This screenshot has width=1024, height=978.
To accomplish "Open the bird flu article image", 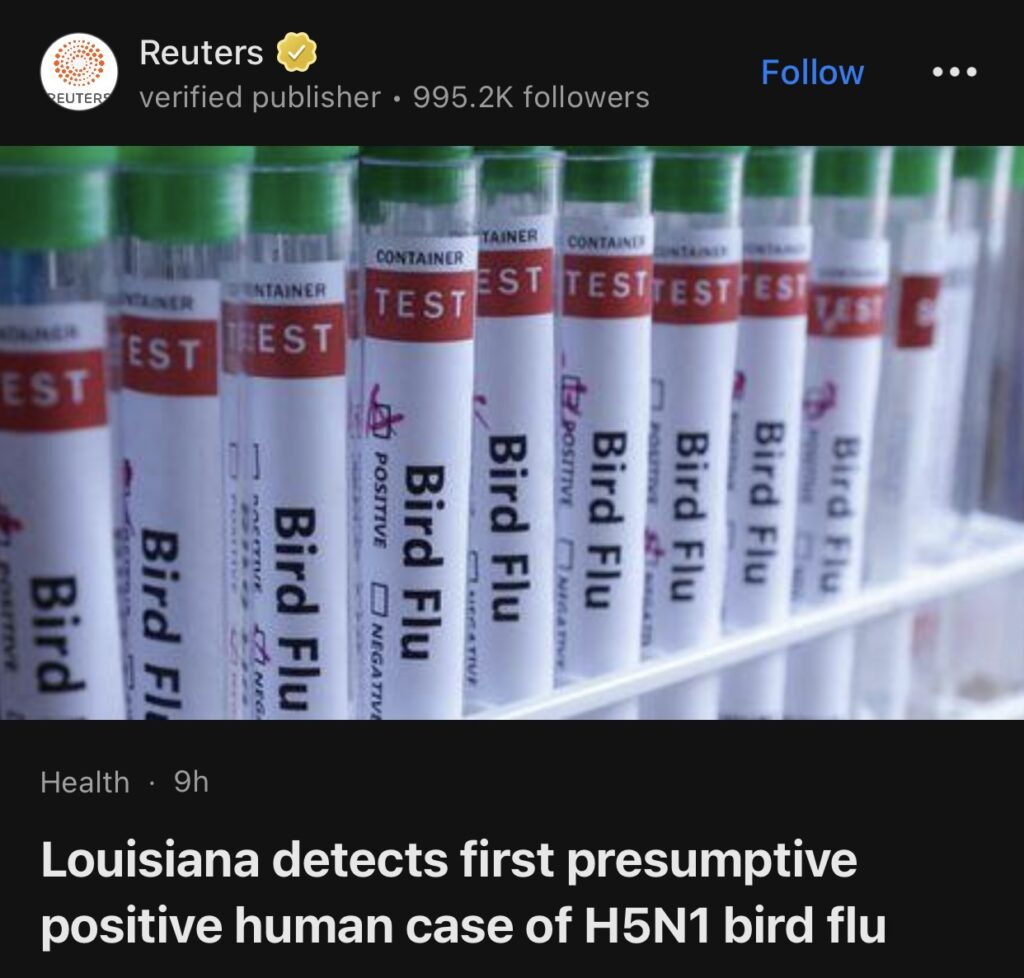I will tap(512, 432).
